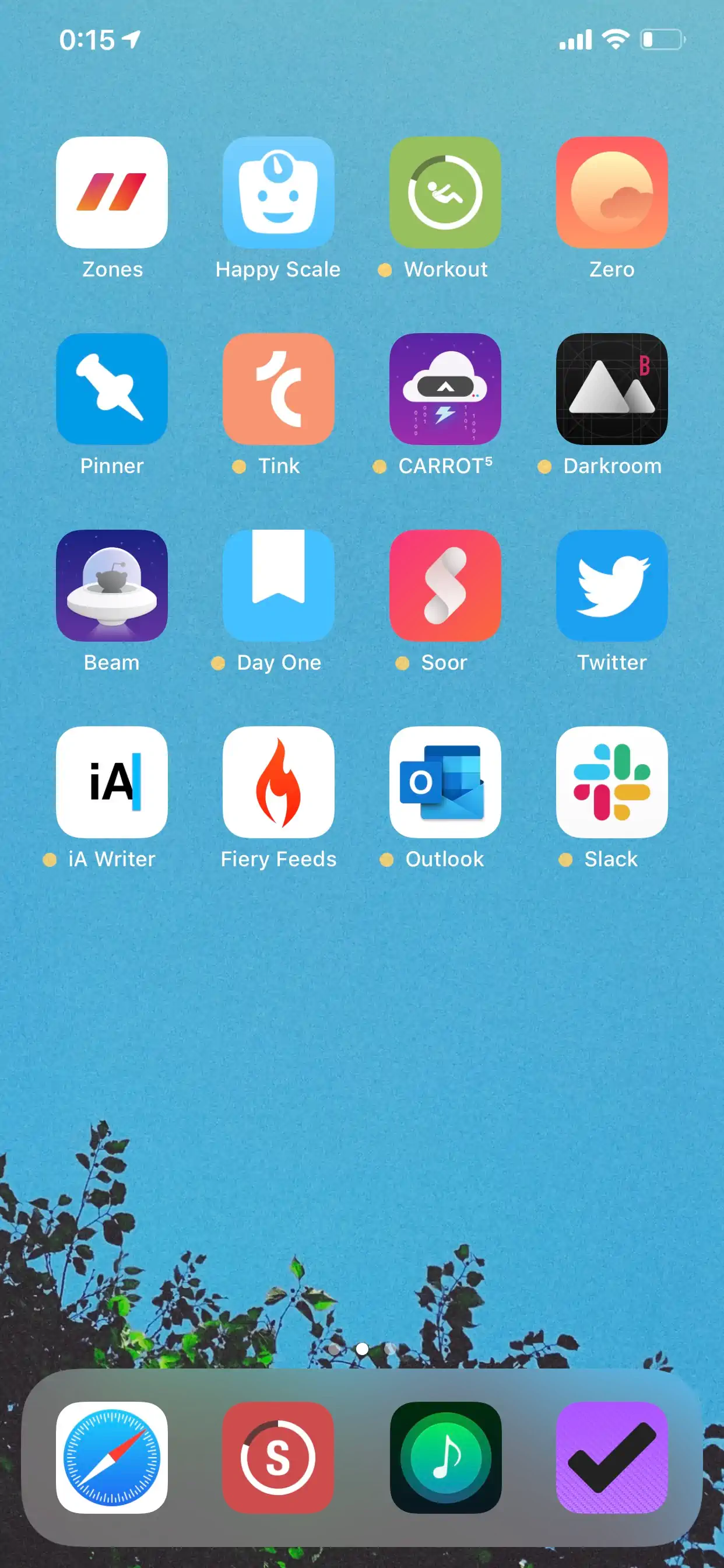The image size is (724, 1568).
Task: Launch Slack
Action: click(x=612, y=782)
